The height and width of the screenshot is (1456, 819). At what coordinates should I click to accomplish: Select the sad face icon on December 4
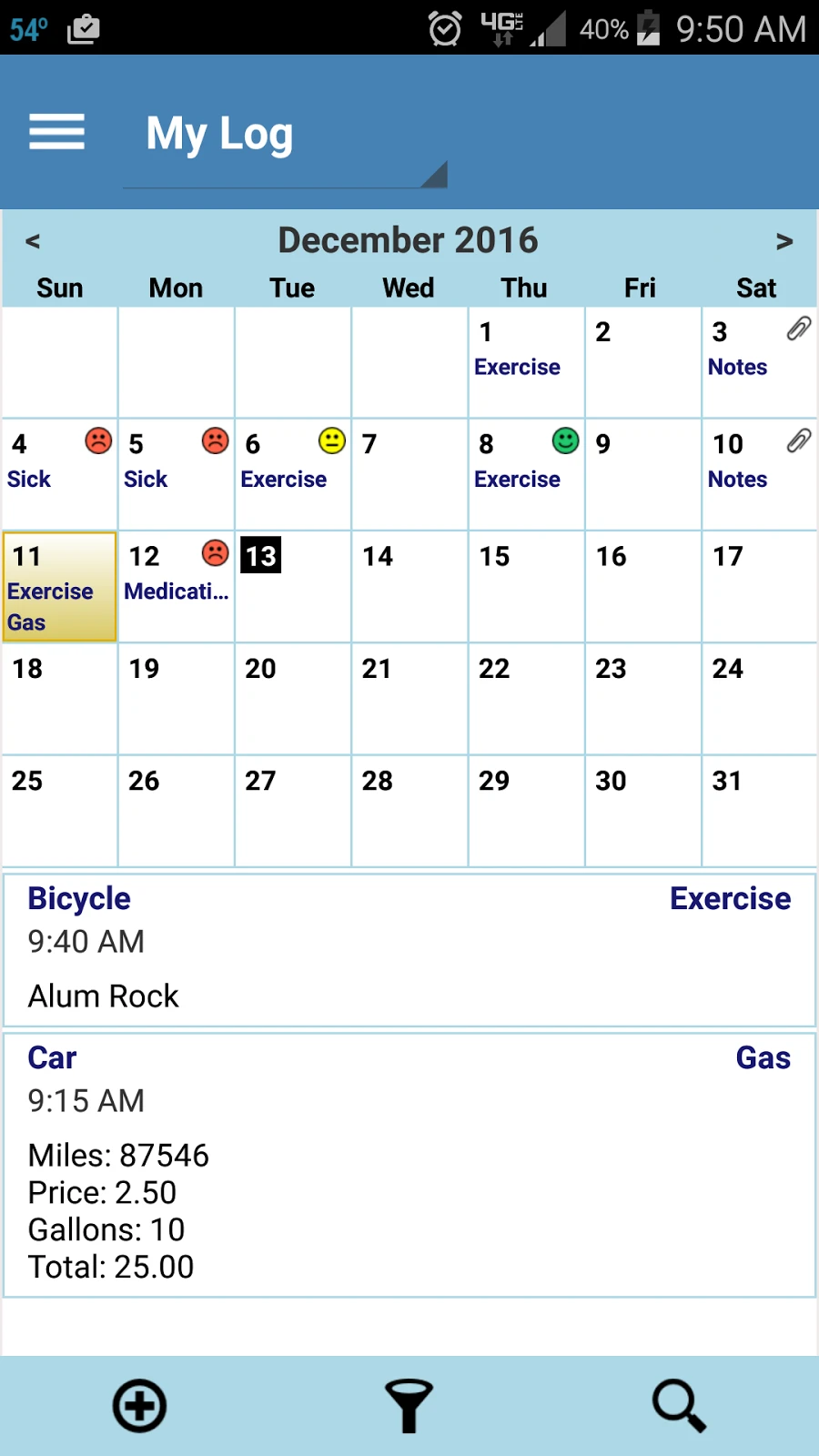tap(98, 440)
